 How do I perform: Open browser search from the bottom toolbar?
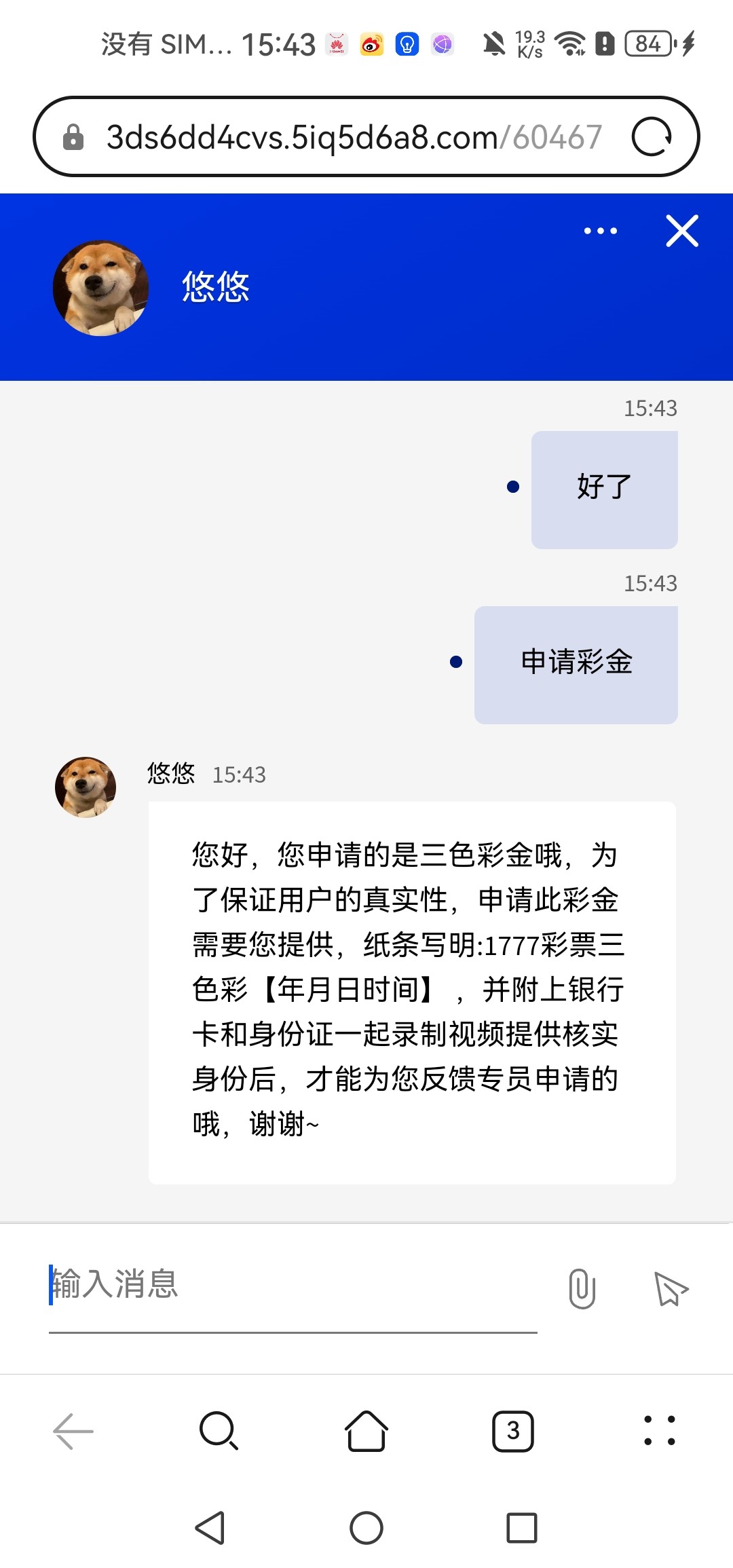(x=219, y=1431)
